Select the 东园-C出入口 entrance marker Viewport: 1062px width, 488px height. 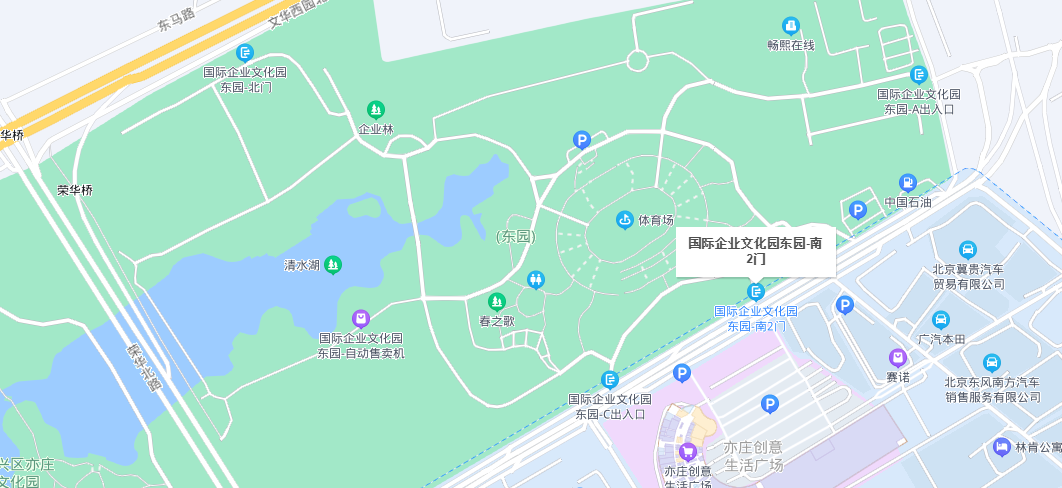coord(610,379)
